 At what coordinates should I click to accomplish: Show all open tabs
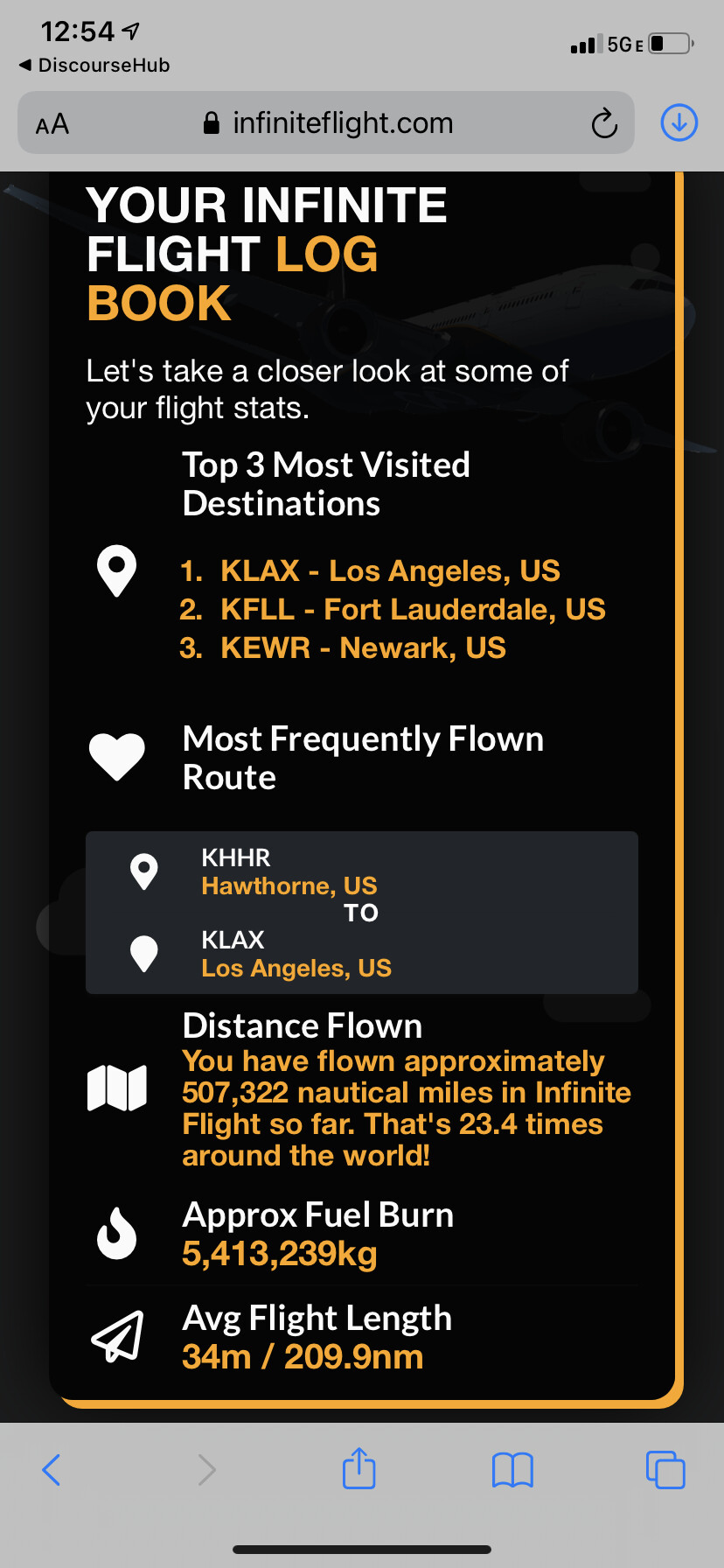665,1469
